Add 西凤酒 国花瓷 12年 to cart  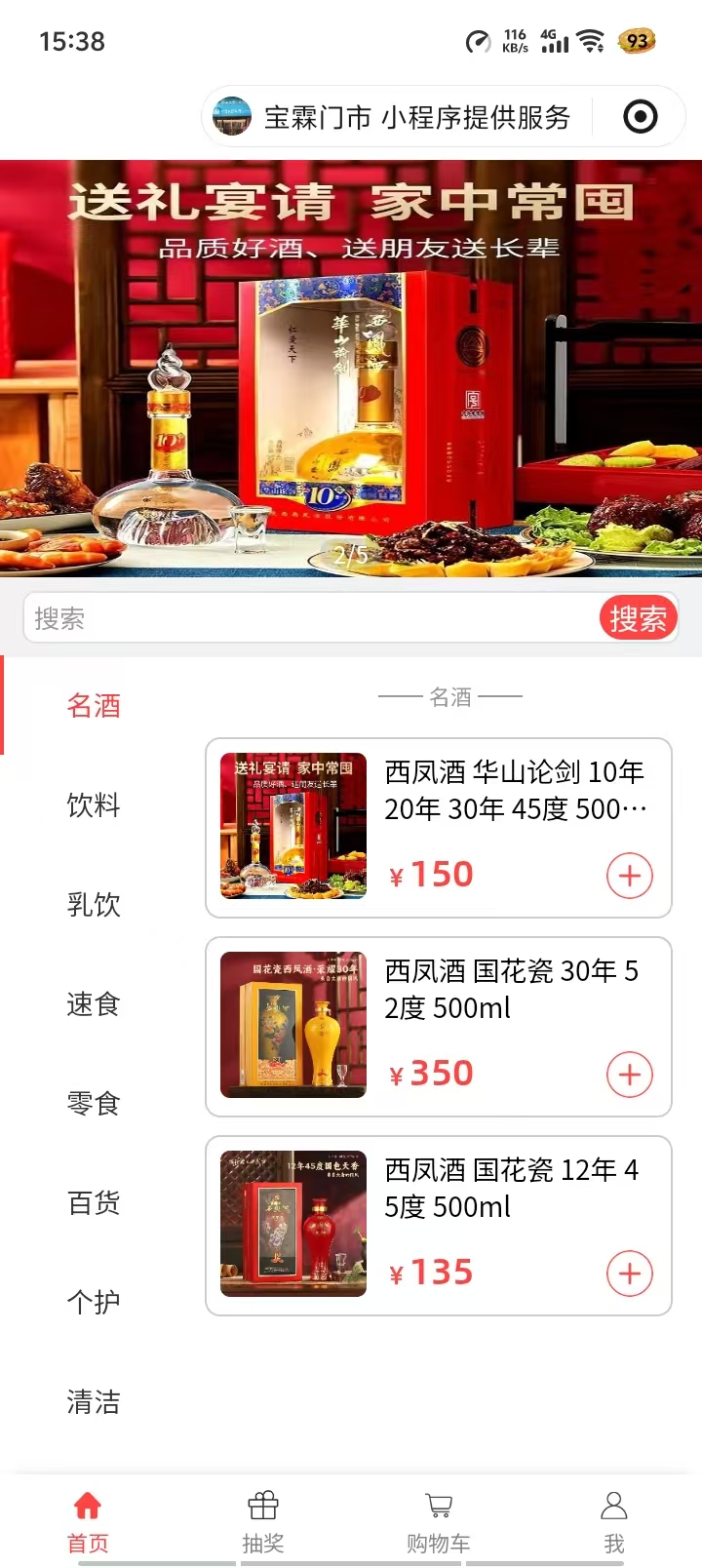pos(630,1274)
